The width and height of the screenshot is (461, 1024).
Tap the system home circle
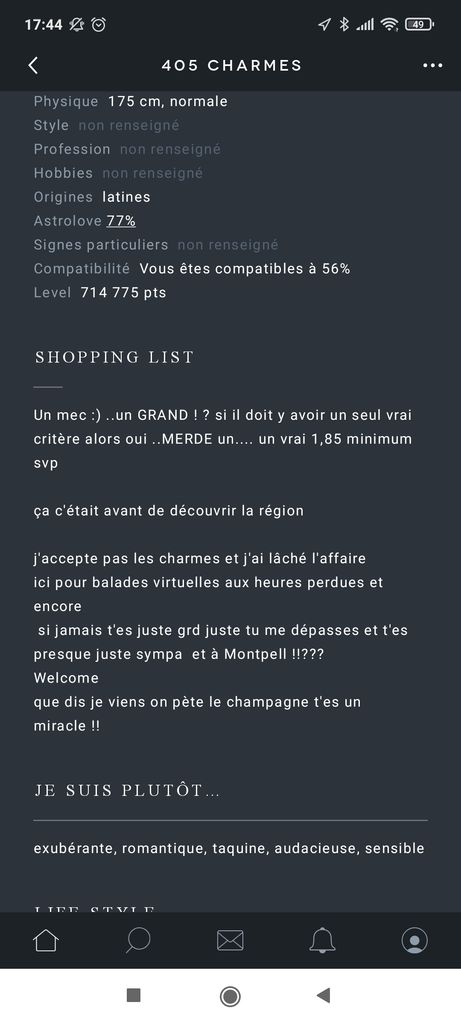coord(230,996)
